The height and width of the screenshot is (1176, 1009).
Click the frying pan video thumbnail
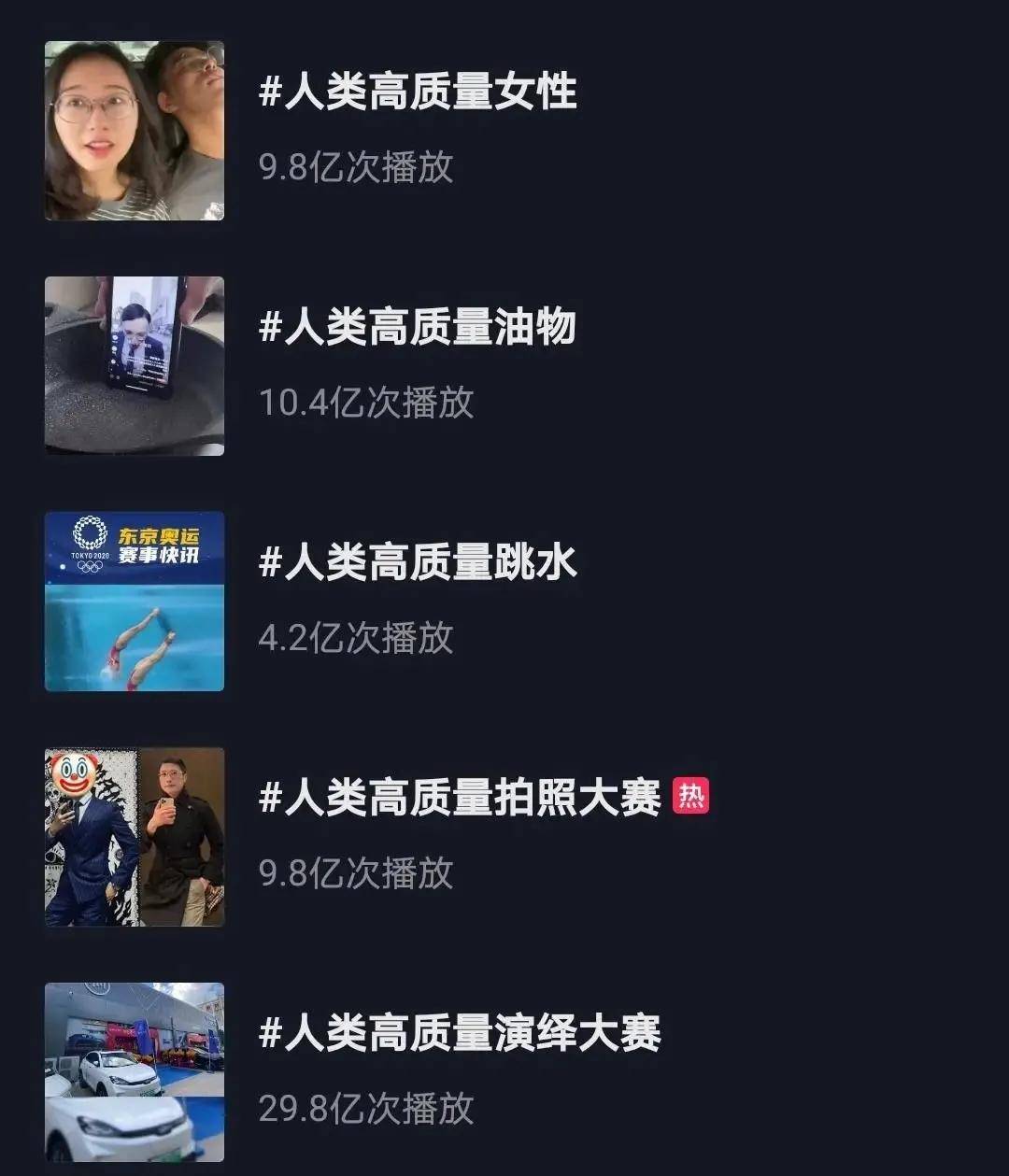(x=133, y=366)
